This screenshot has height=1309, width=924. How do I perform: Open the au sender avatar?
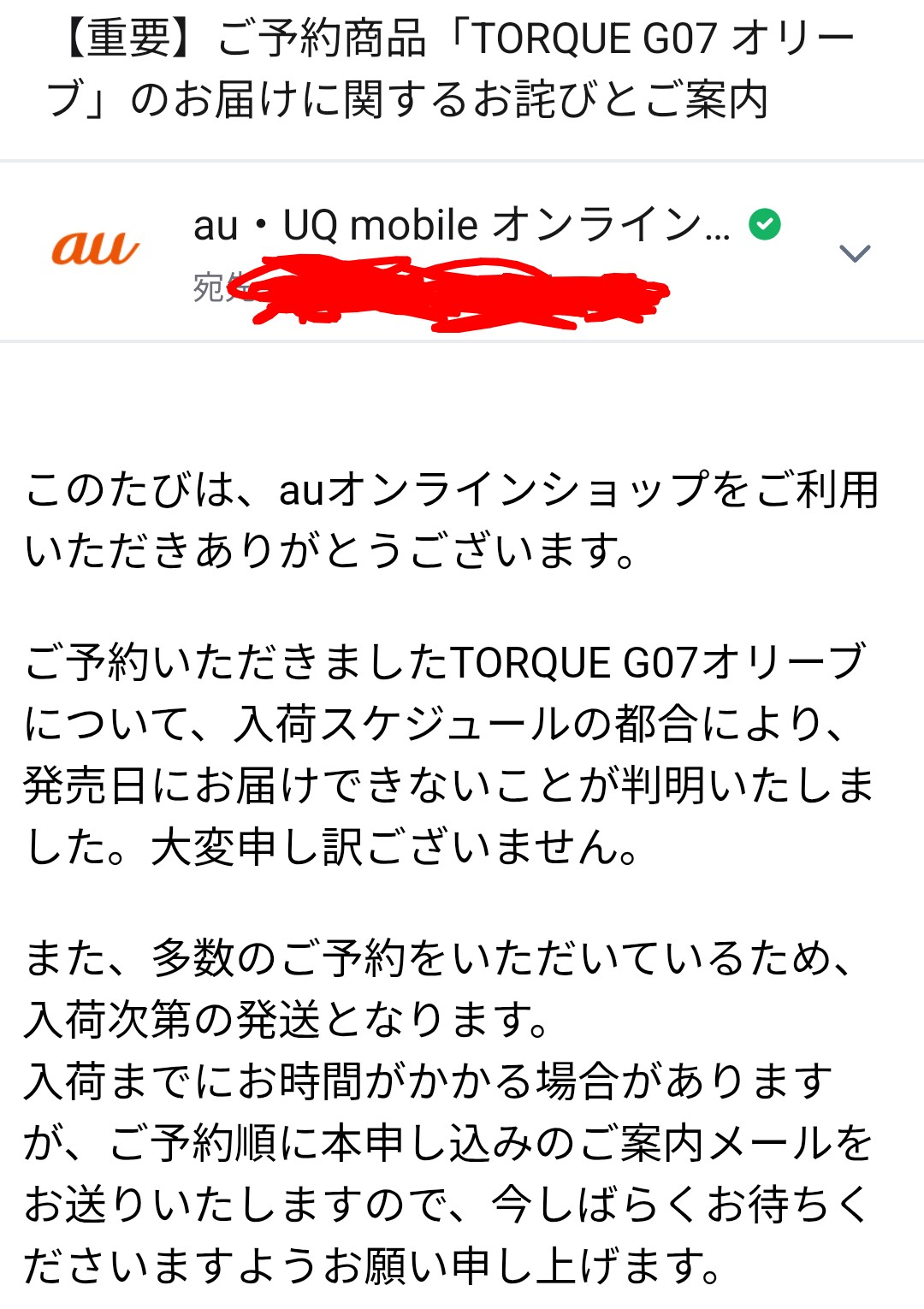tap(96, 249)
